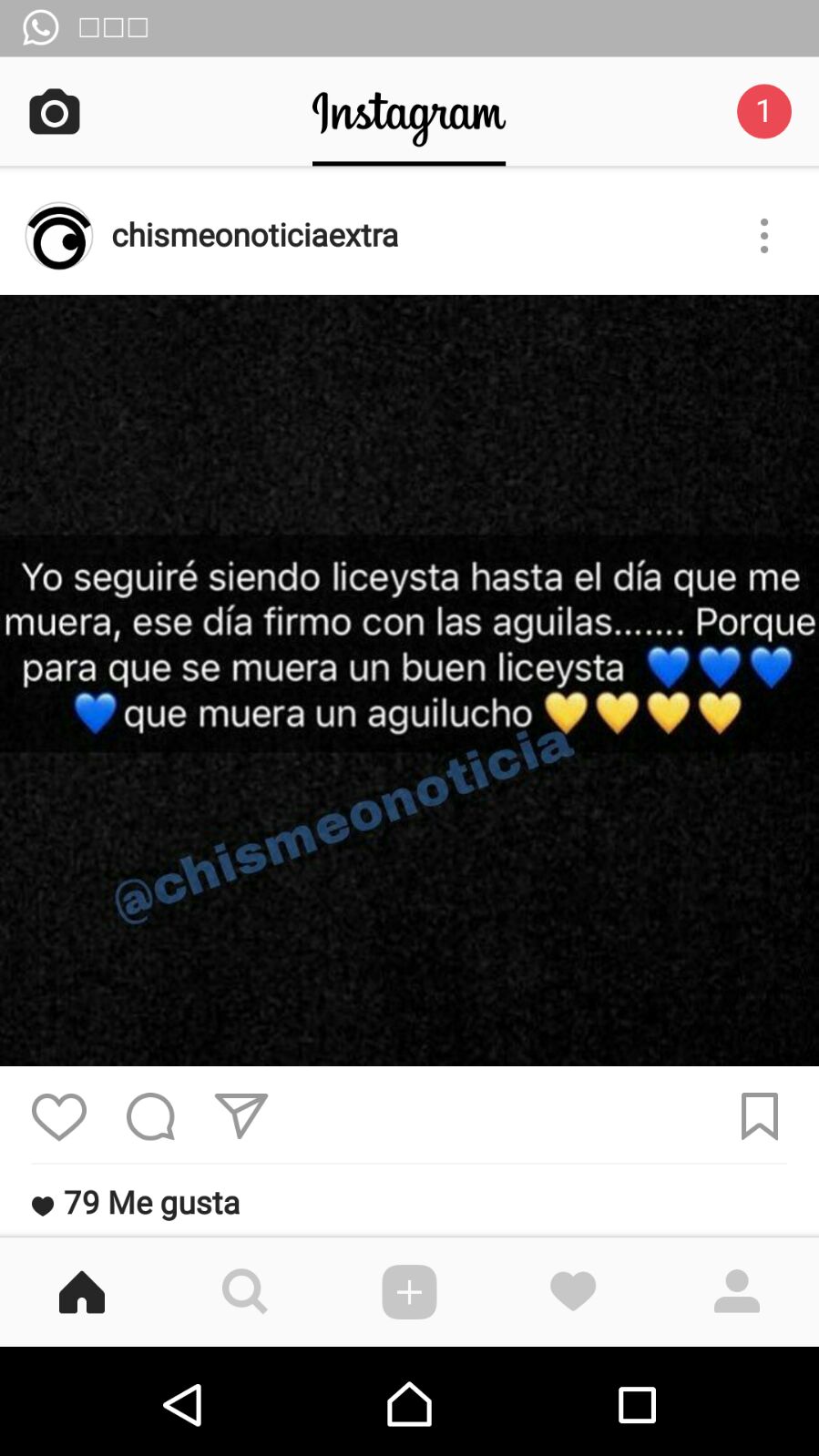This screenshot has width=819, height=1456.
Task: Tap the system back button
Action: pos(182,1404)
